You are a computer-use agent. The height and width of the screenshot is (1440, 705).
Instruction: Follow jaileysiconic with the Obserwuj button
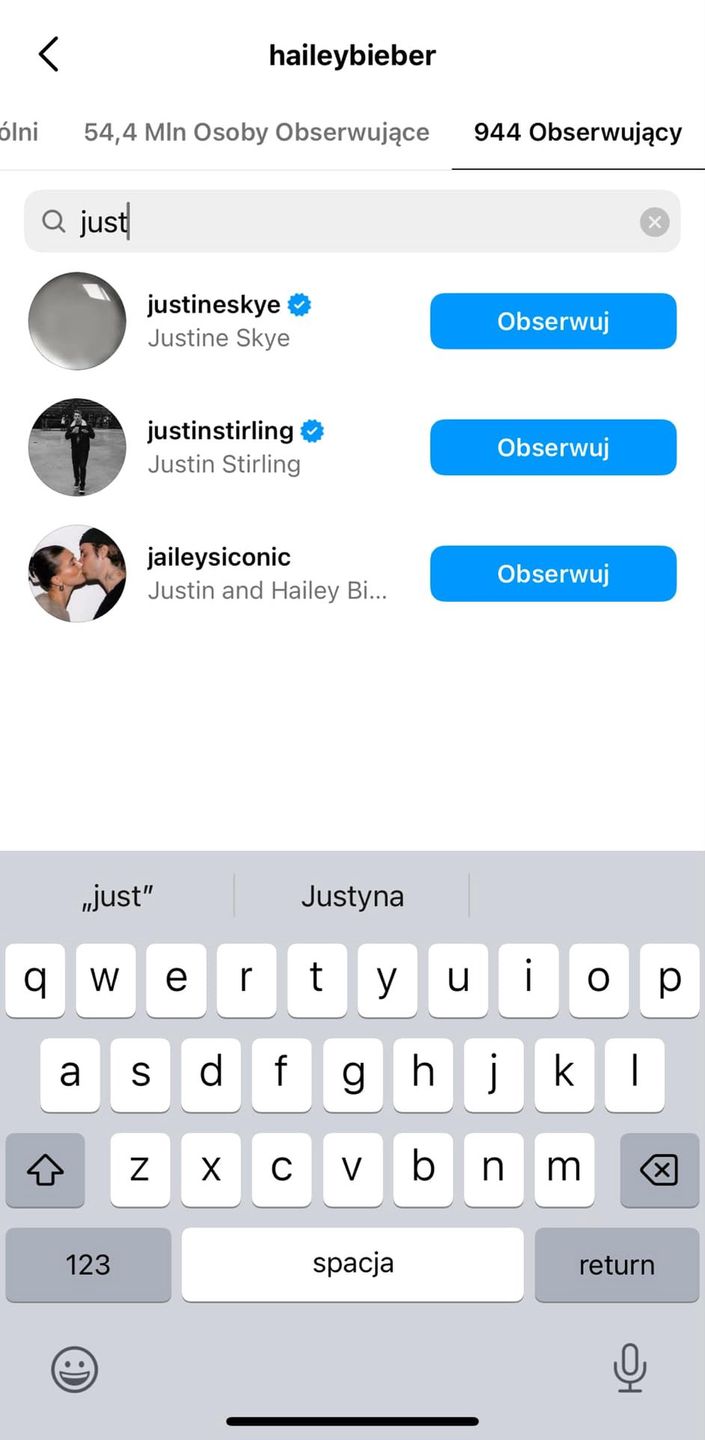pyautogui.click(x=553, y=573)
